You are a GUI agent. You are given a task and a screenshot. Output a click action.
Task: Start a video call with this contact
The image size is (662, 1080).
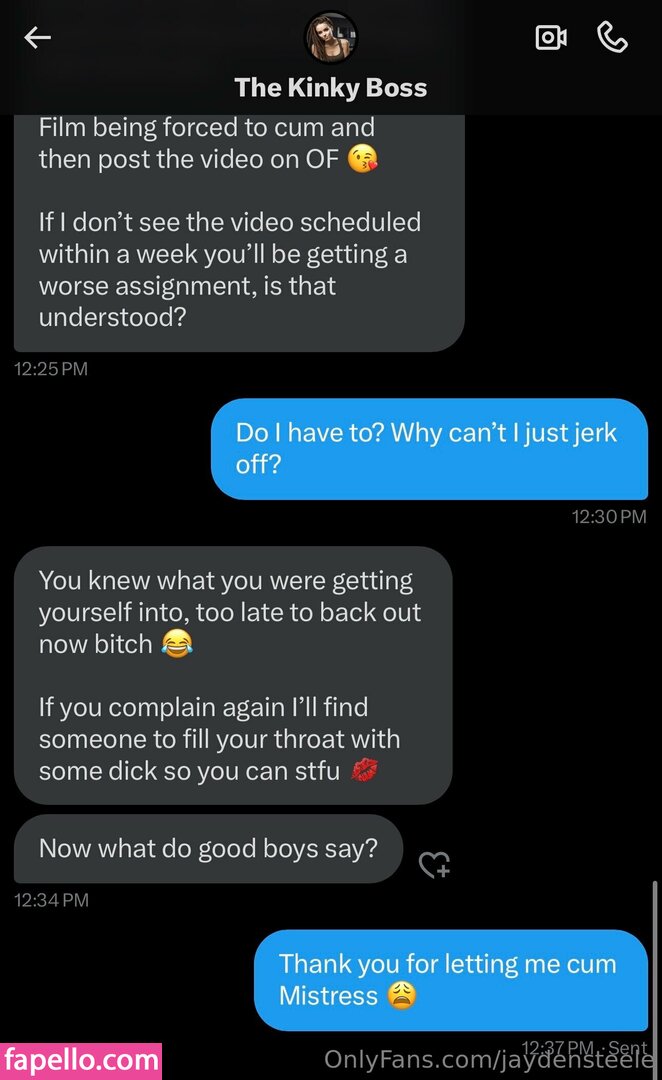[551, 38]
